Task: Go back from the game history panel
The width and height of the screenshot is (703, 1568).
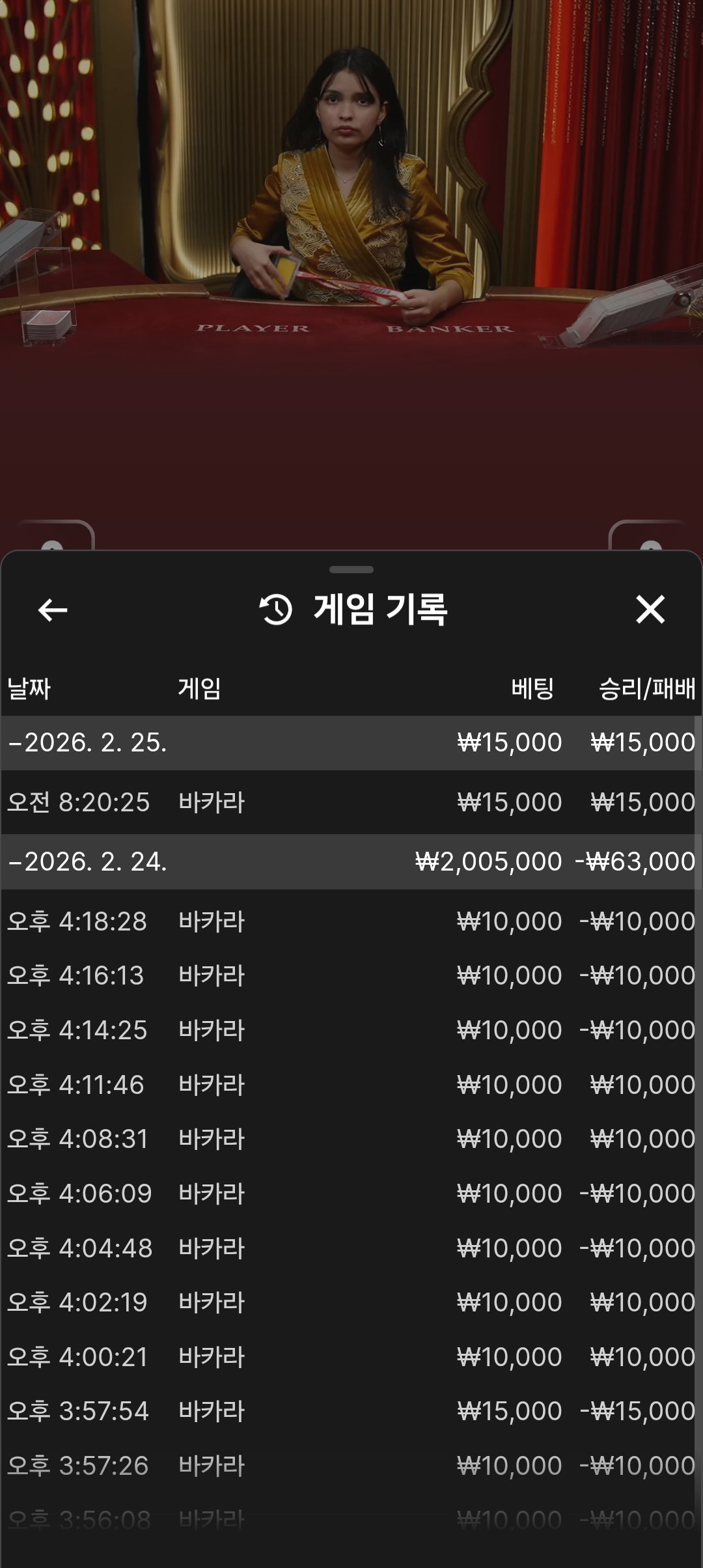Action: 53,610
